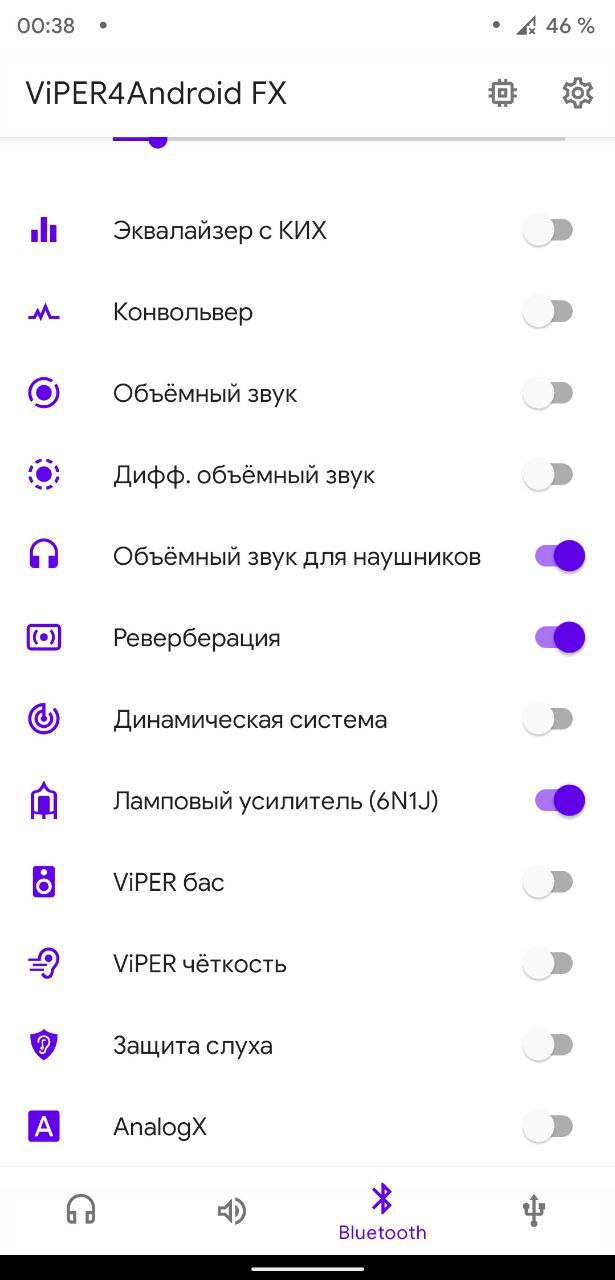Open the settings gear
Image resolution: width=615 pixels, height=1280 pixels.
point(577,93)
